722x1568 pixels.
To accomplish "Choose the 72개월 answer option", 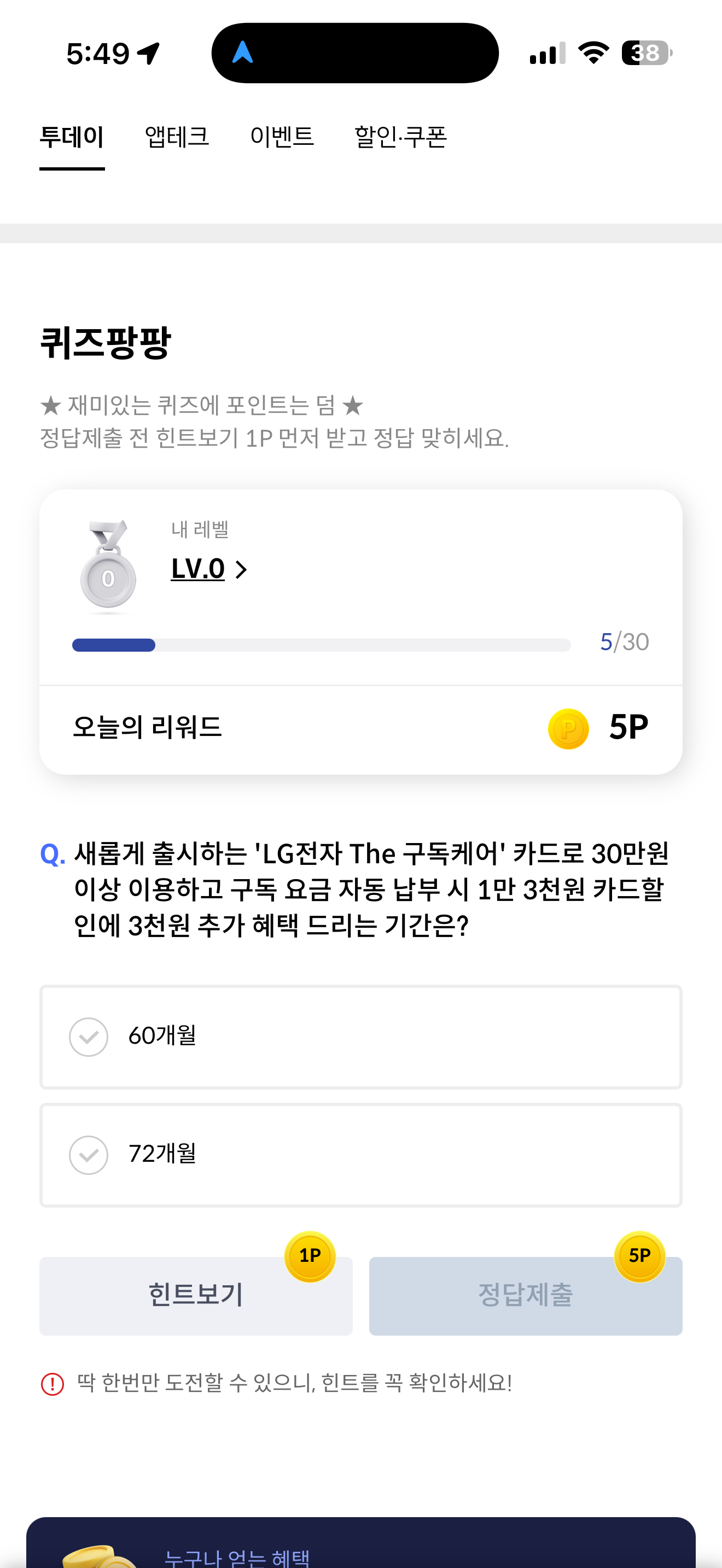I will point(361,1155).
